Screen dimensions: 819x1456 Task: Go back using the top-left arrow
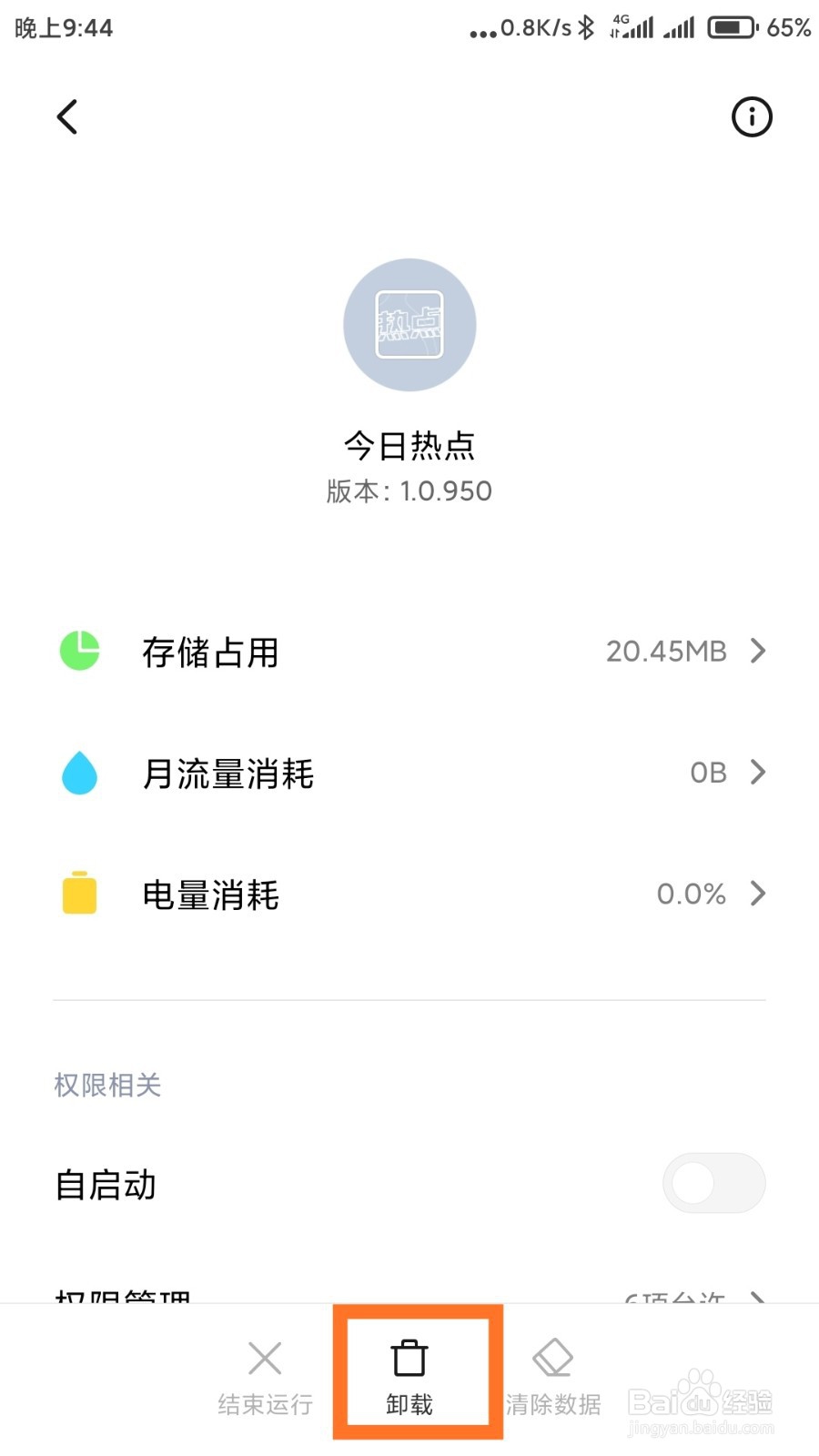click(x=67, y=116)
